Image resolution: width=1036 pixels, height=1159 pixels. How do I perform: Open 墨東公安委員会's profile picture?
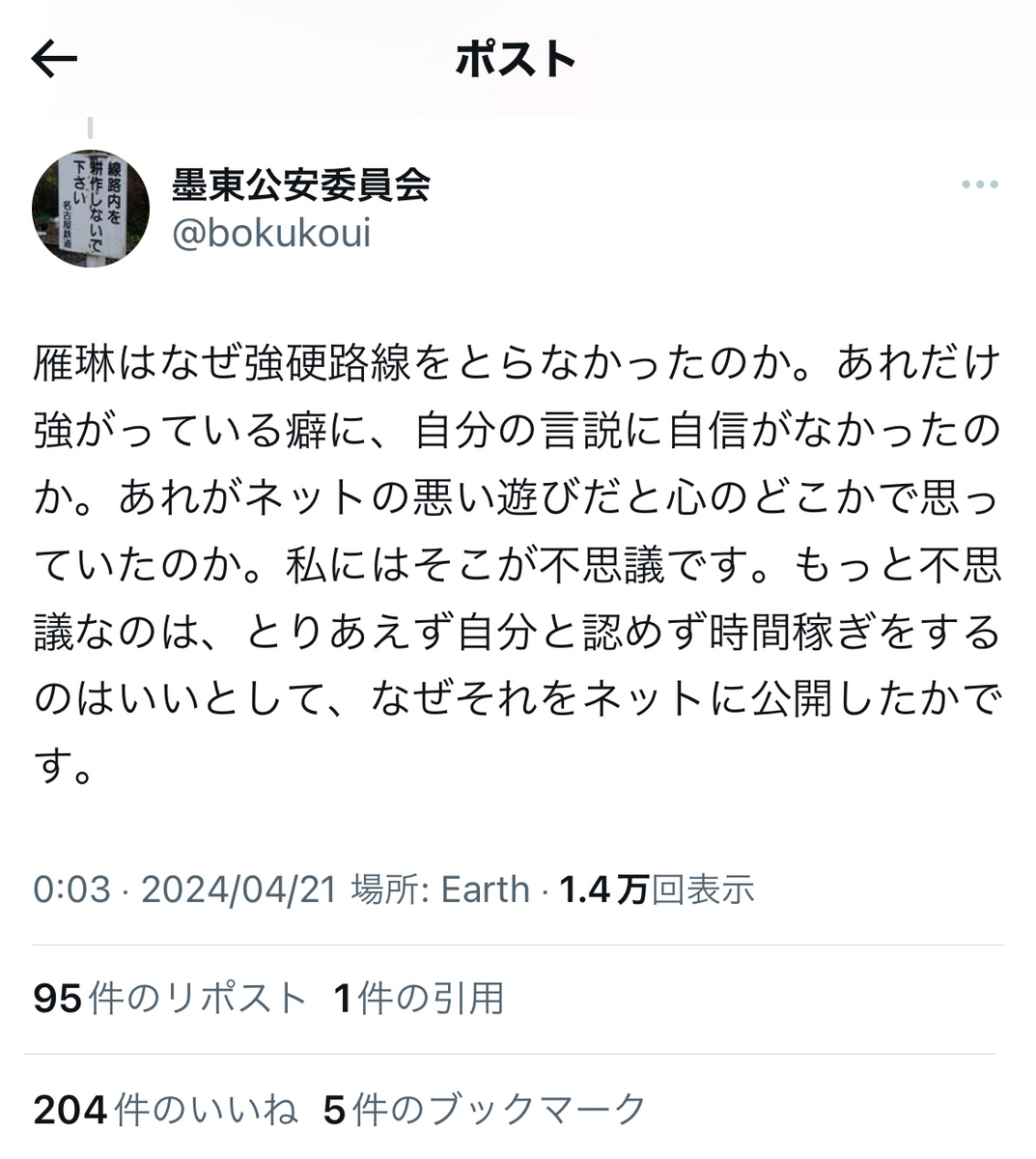(91, 208)
